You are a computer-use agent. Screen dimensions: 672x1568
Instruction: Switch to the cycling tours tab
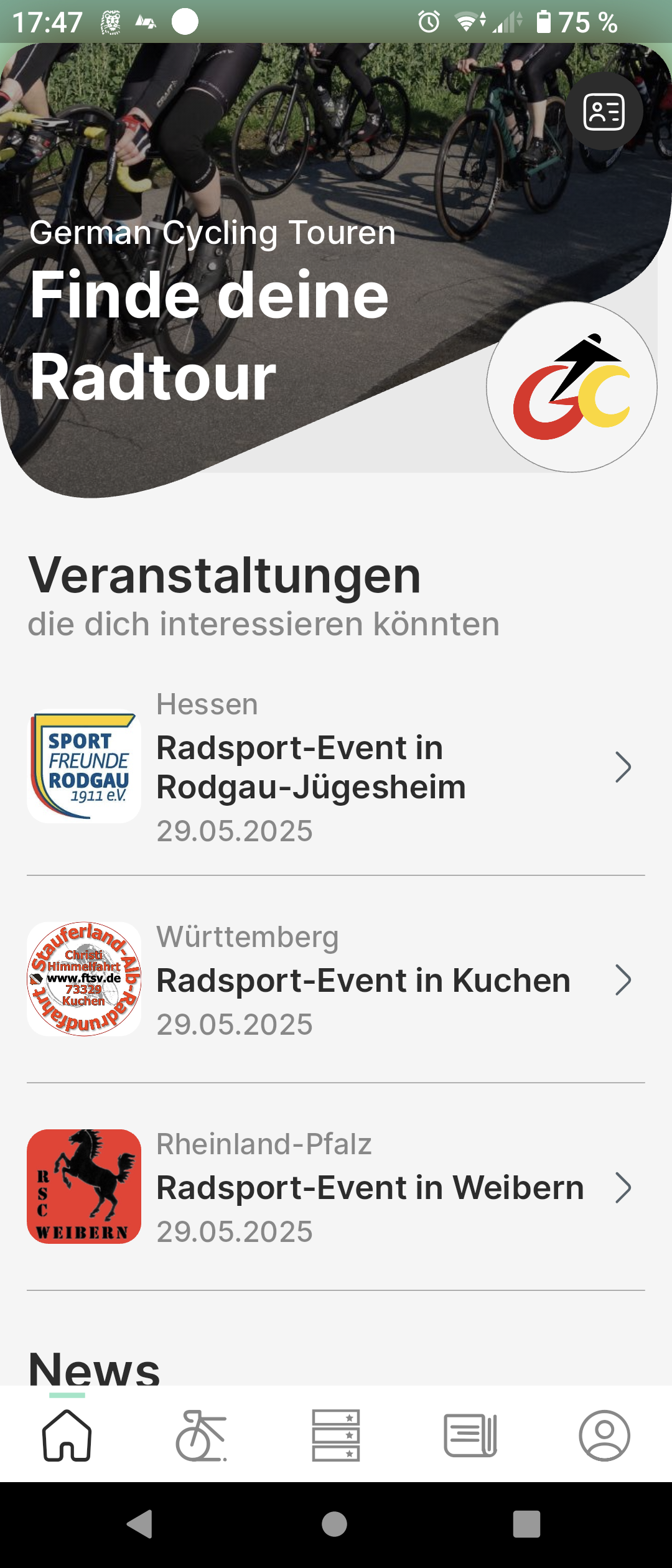point(202,1435)
